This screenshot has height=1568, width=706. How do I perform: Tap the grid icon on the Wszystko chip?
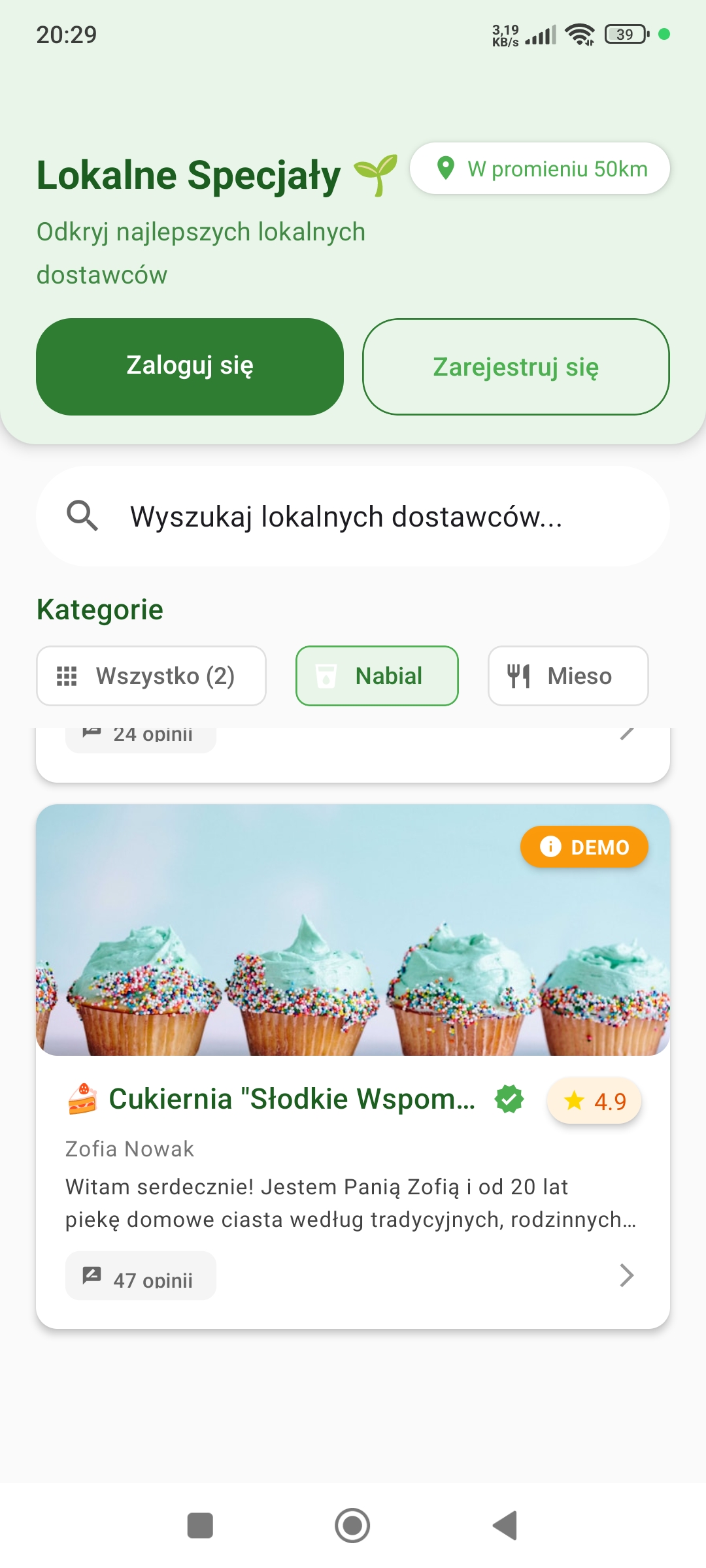[x=68, y=676]
